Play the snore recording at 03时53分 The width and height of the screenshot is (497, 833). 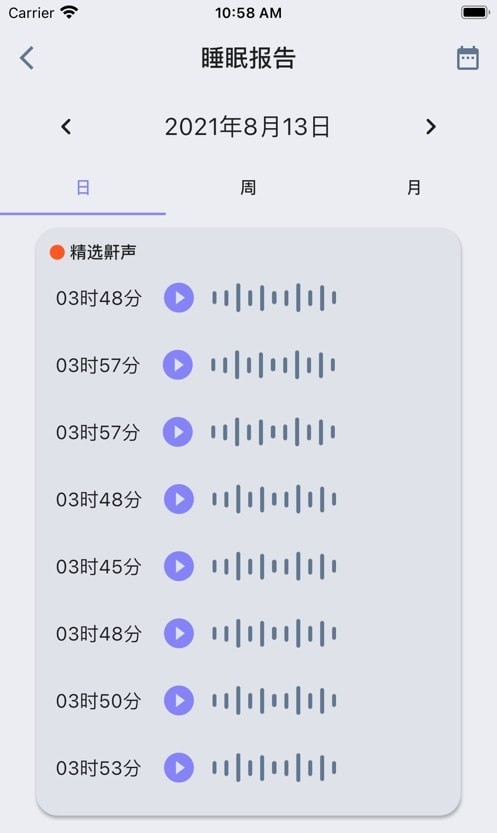(179, 768)
